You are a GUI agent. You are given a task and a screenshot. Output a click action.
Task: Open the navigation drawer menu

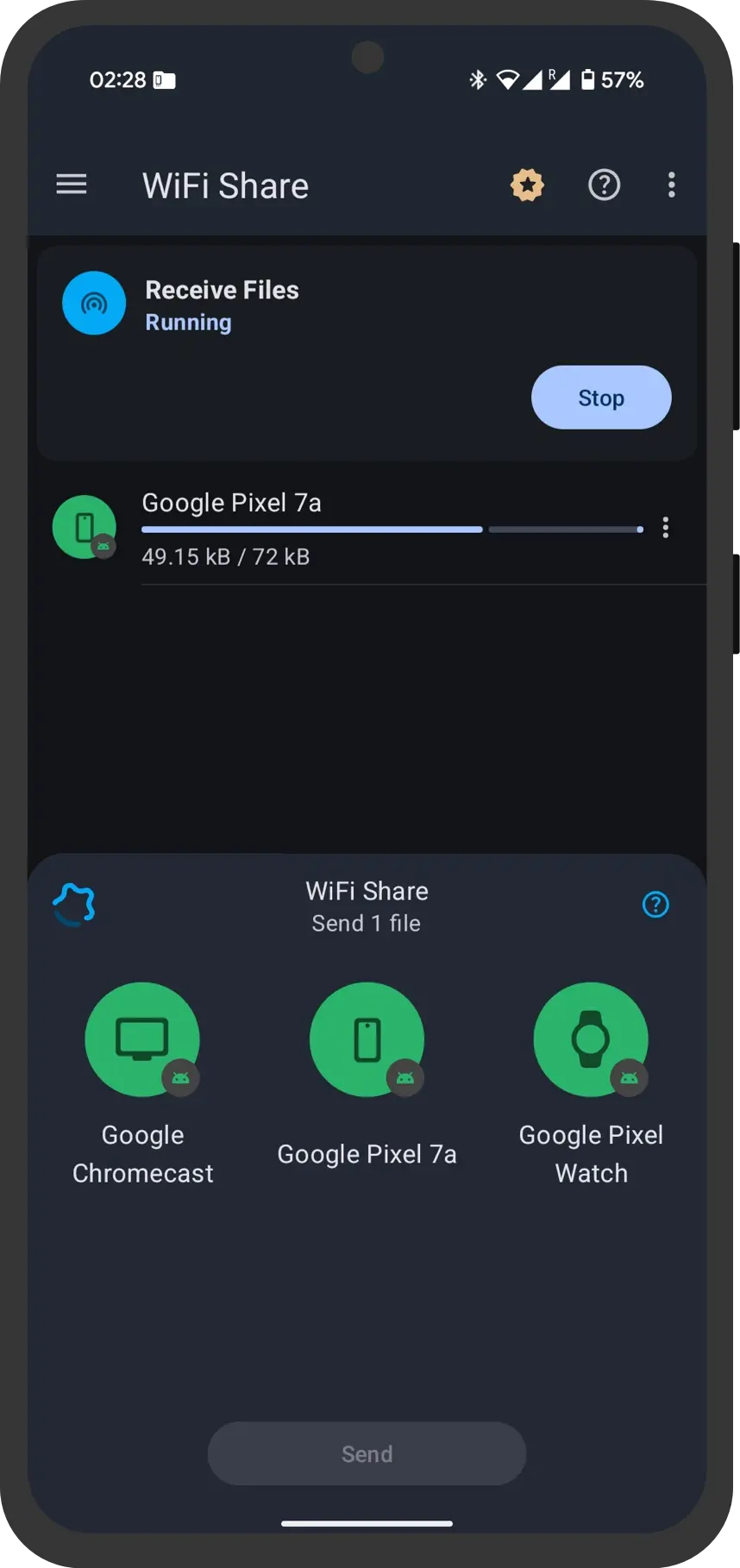pos(72,185)
